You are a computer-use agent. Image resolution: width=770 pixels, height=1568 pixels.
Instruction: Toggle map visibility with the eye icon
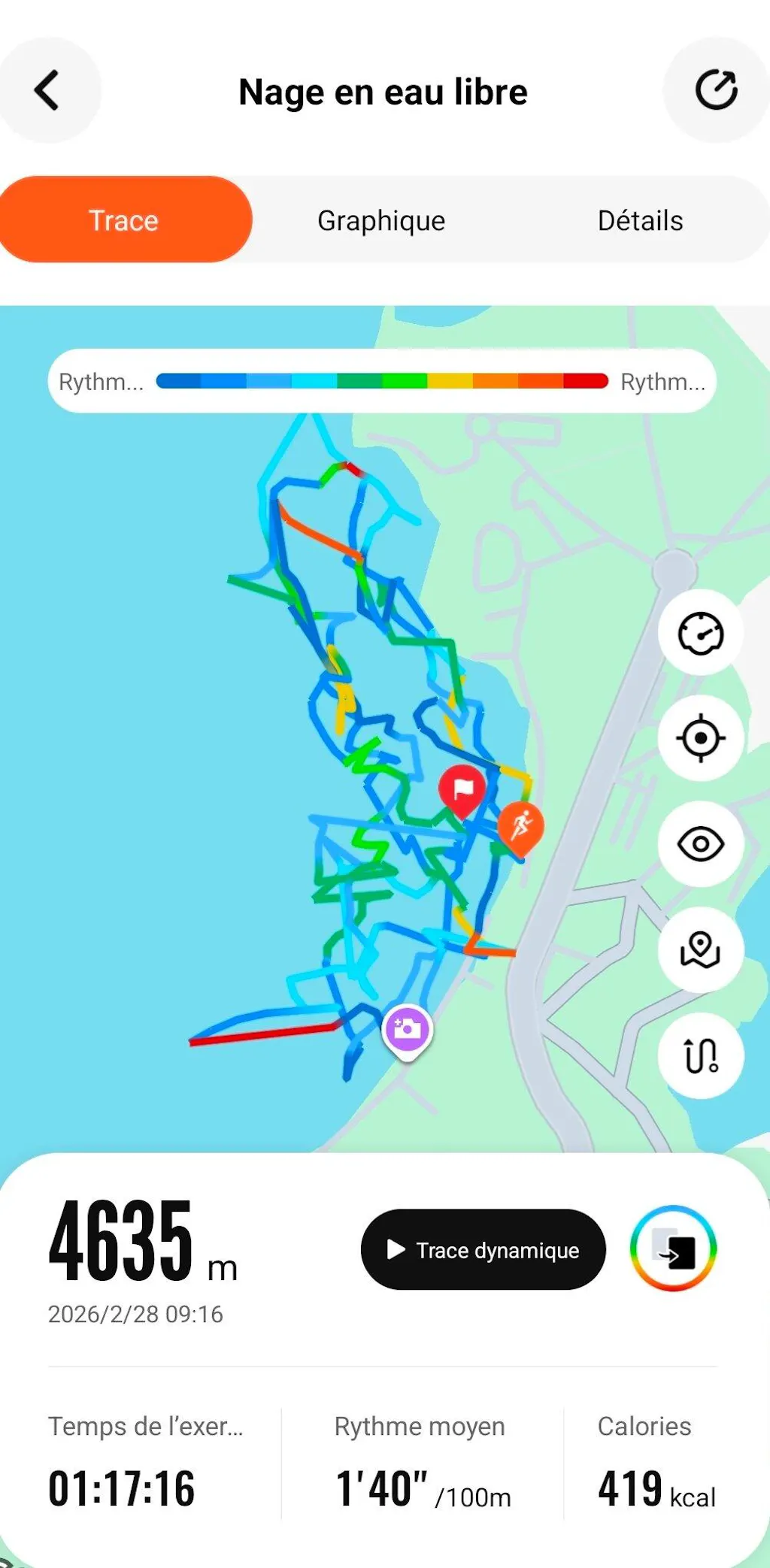click(x=700, y=843)
